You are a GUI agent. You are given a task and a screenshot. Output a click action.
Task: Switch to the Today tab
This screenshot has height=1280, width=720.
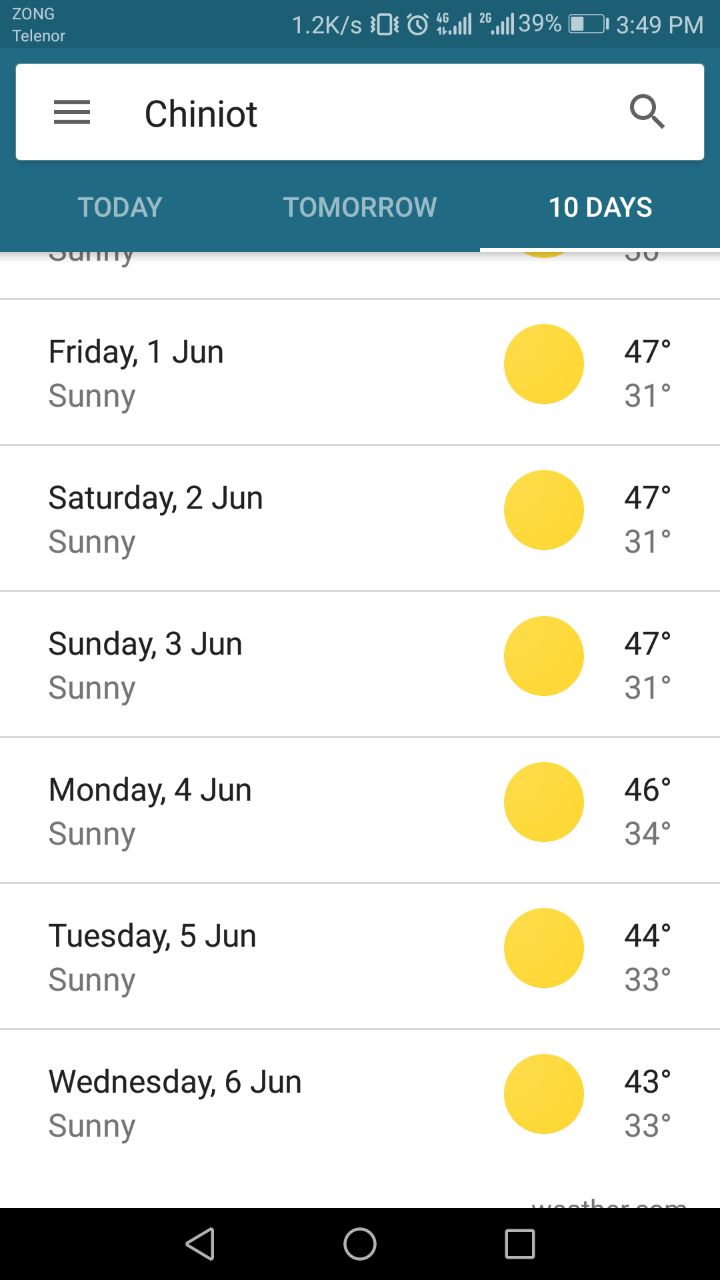click(x=120, y=207)
